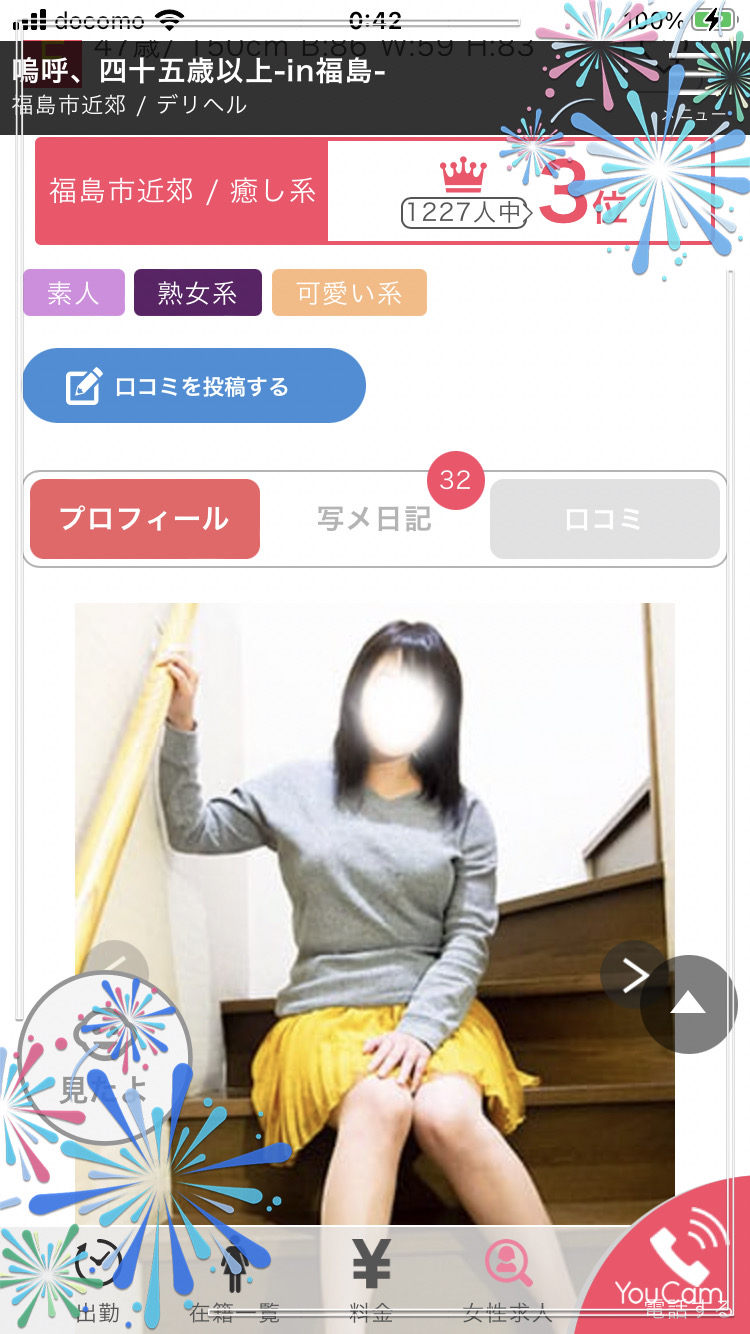Open the 写メ日記 tab
Image resolution: width=750 pixels, height=1334 pixels.
[375, 519]
